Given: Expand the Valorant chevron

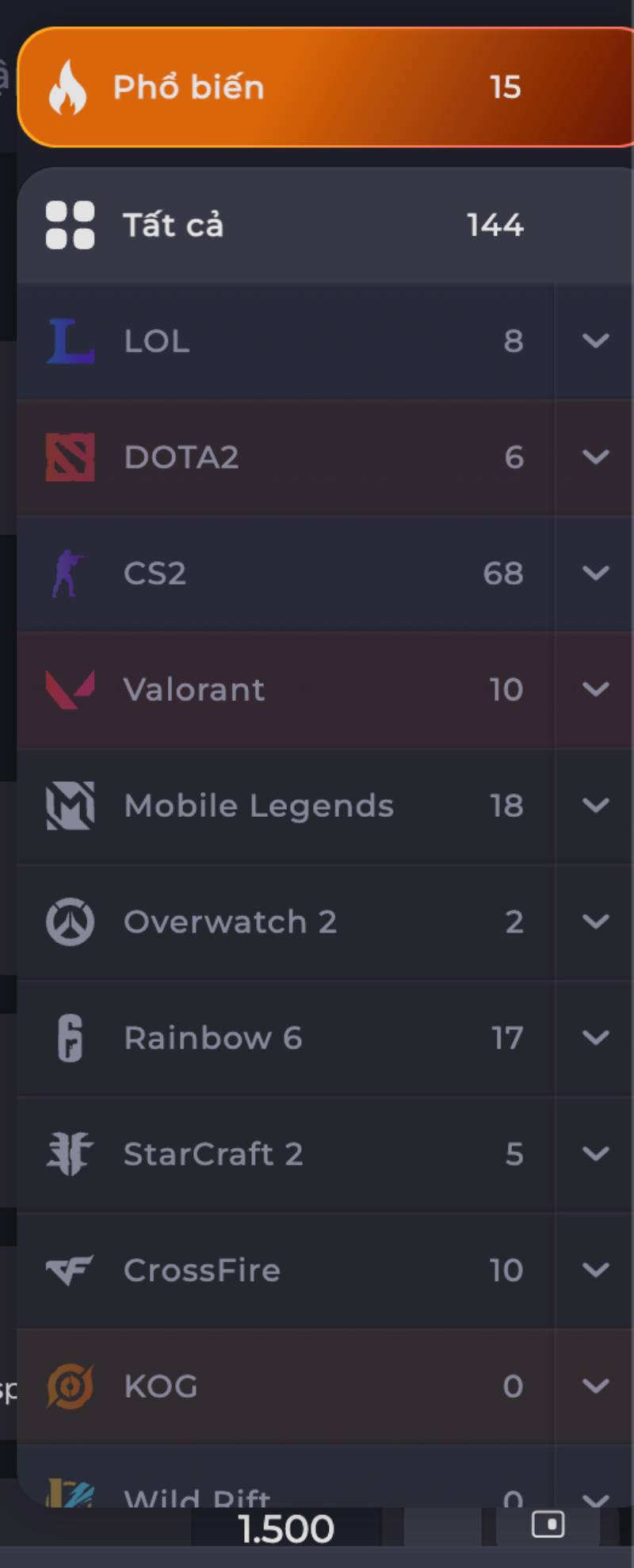Looking at the screenshot, I should pyautogui.click(x=595, y=689).
